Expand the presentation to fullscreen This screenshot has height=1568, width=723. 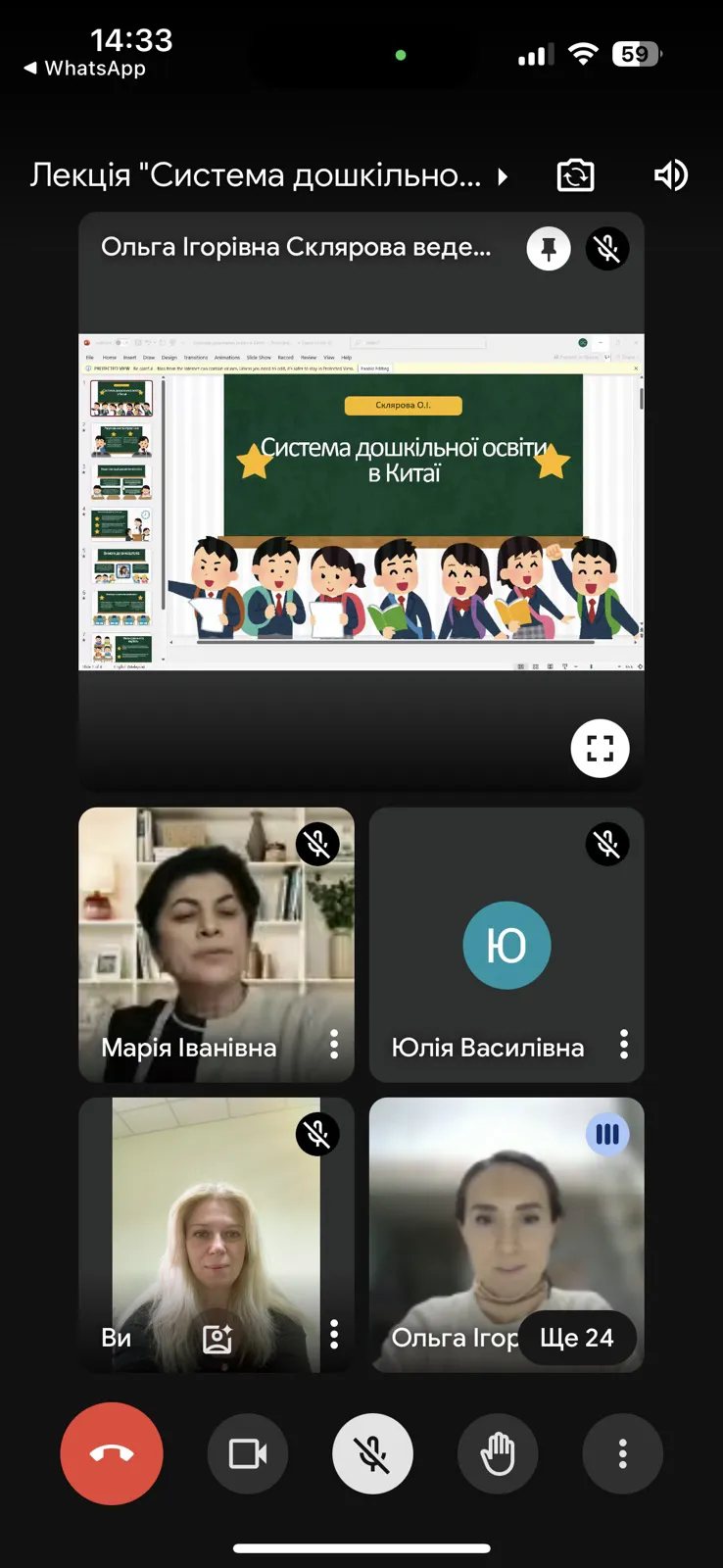(x=600, y=749)
